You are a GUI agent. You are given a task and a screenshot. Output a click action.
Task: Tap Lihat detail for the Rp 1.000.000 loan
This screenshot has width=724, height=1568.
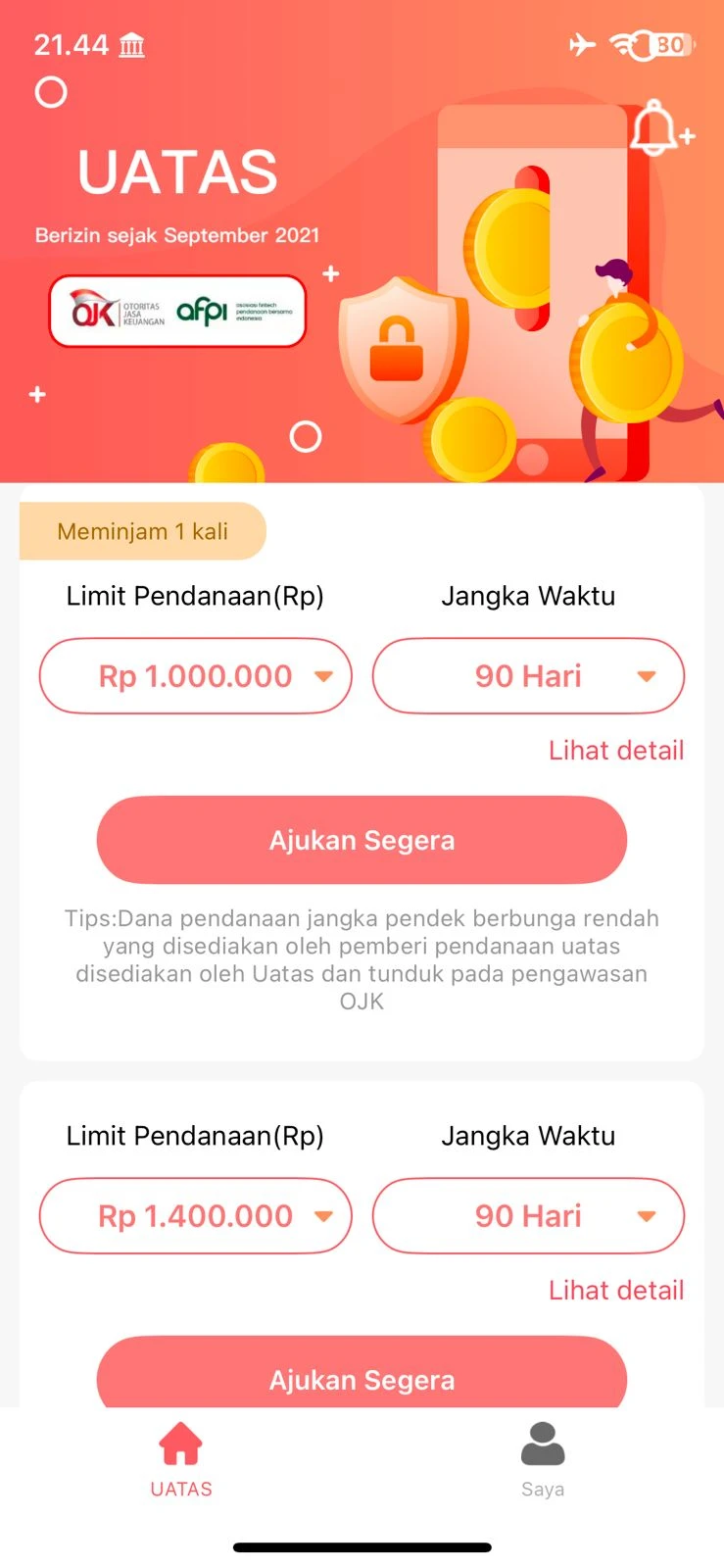click(616, 751)
